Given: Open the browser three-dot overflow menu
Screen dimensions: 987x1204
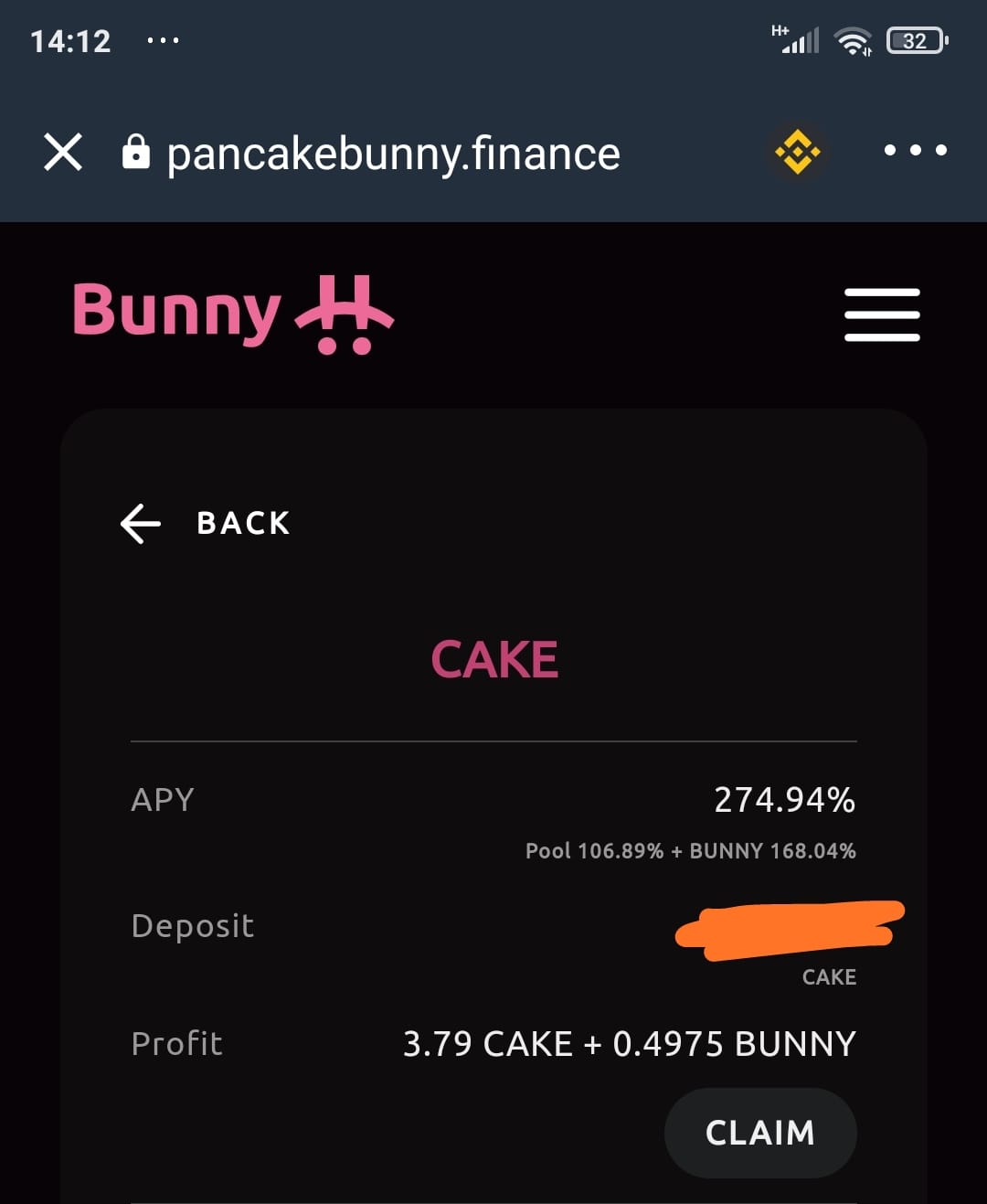Looking at the screenshot, I should pyautogui.click(x=915, y=150).
